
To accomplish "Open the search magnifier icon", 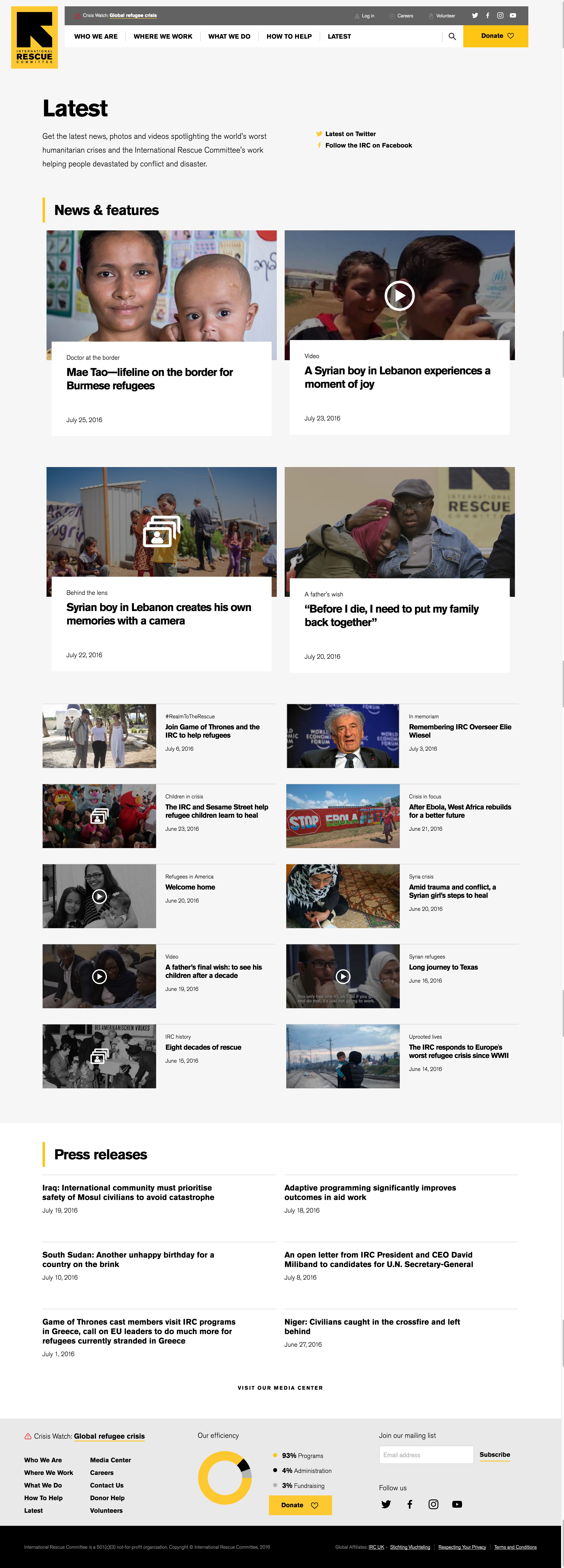I will 452,36.
